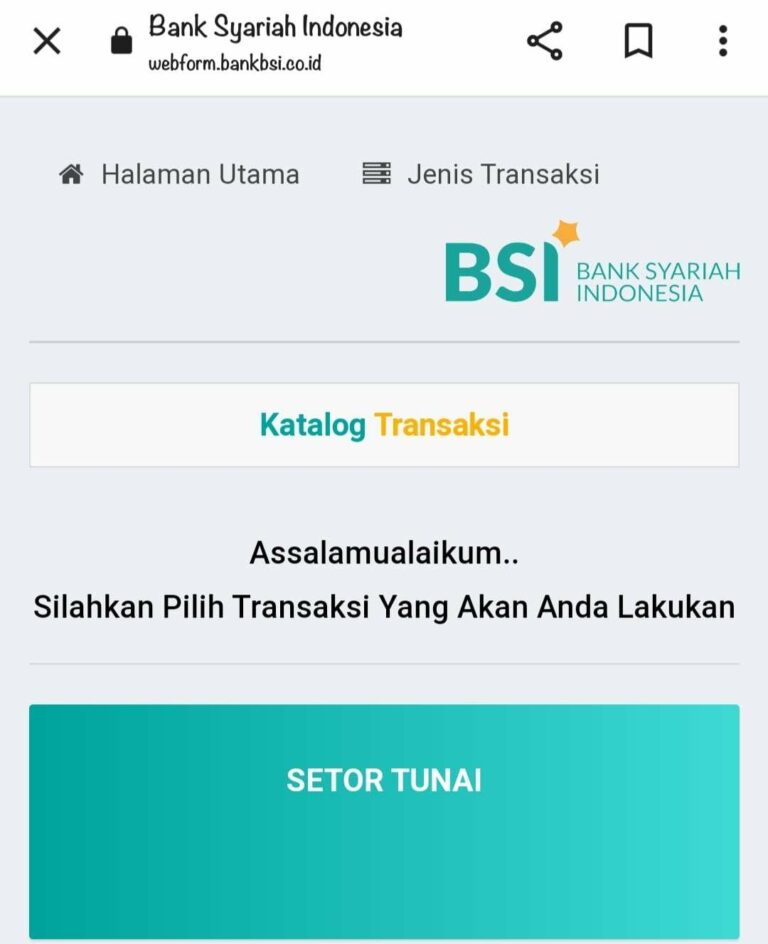Open the Katalog Transaksi panel
Image resolution: width=768 pixels, height=944 pixels.
(x=383, y=424)
